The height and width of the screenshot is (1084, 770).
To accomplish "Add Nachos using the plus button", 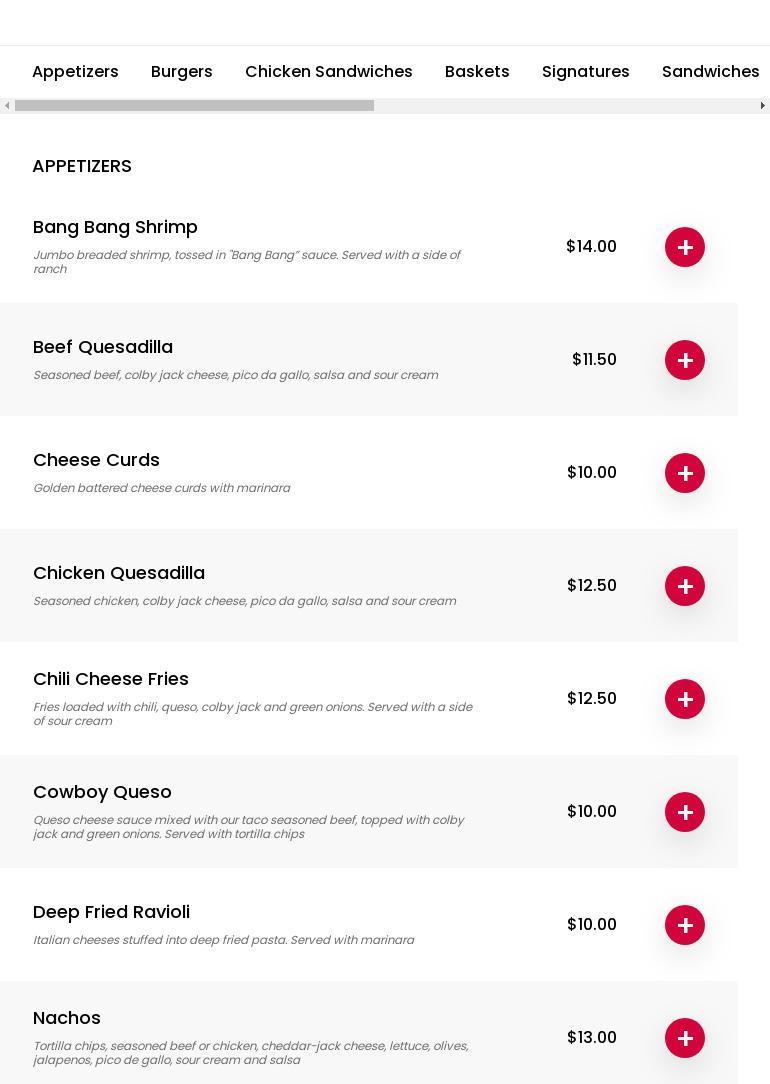I will 685,1038.
